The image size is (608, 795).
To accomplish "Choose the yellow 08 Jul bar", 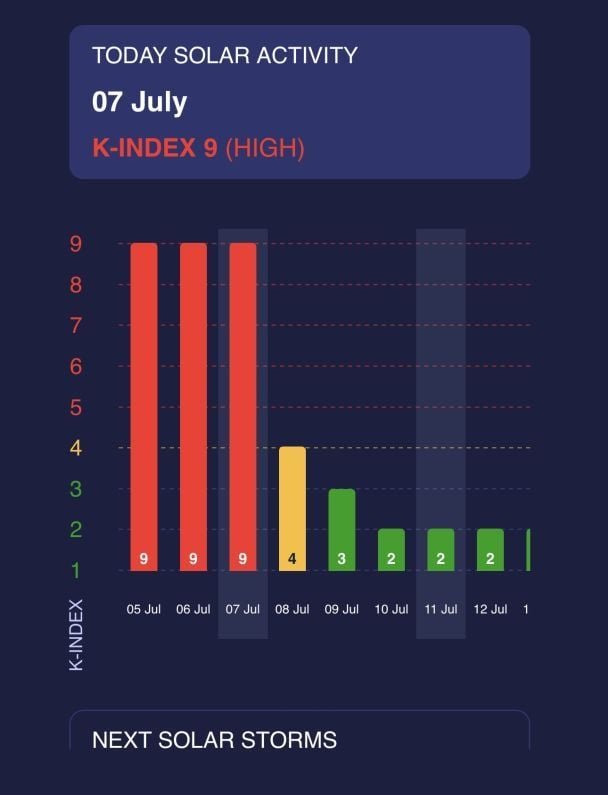I will click(292, 509).
